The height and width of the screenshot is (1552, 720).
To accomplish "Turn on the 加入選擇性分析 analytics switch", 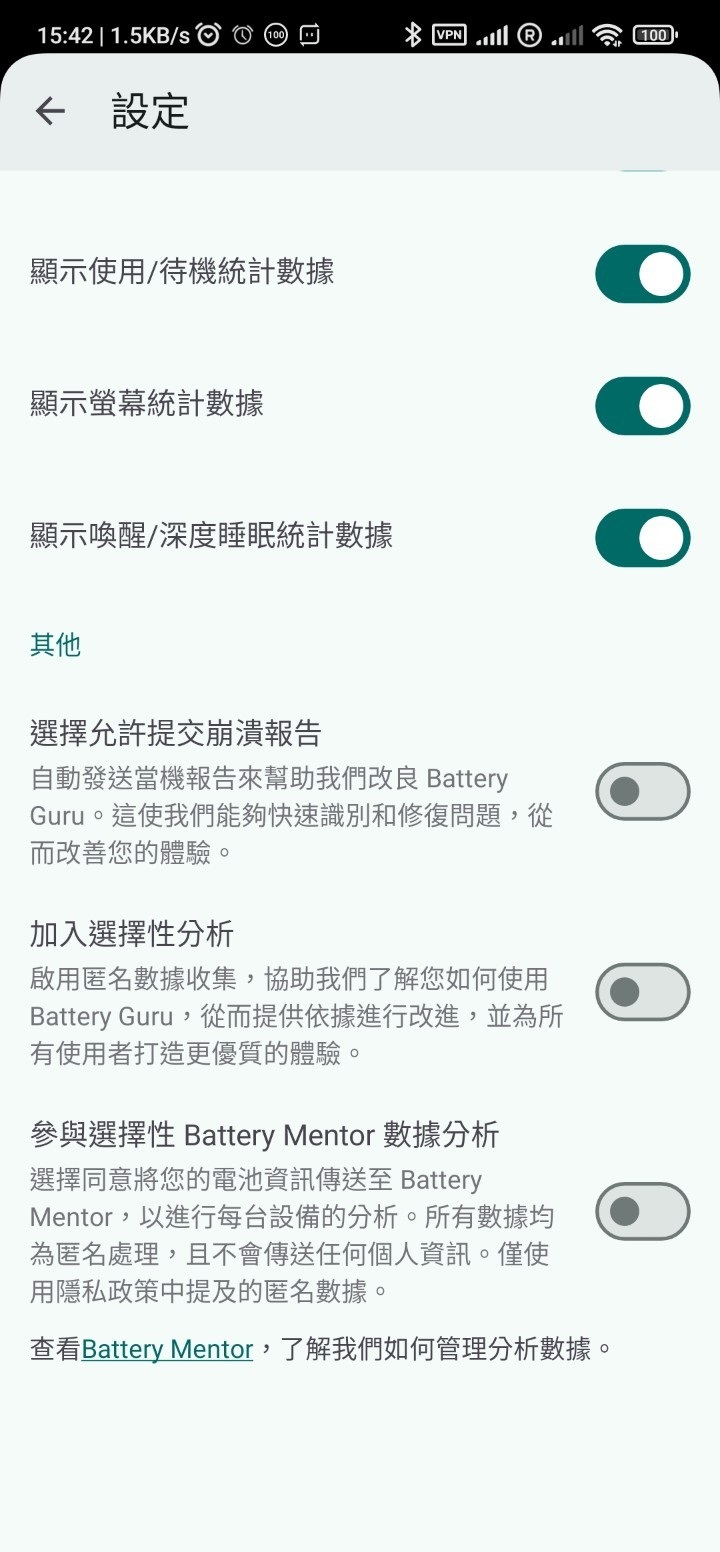I will click(641, 991).
